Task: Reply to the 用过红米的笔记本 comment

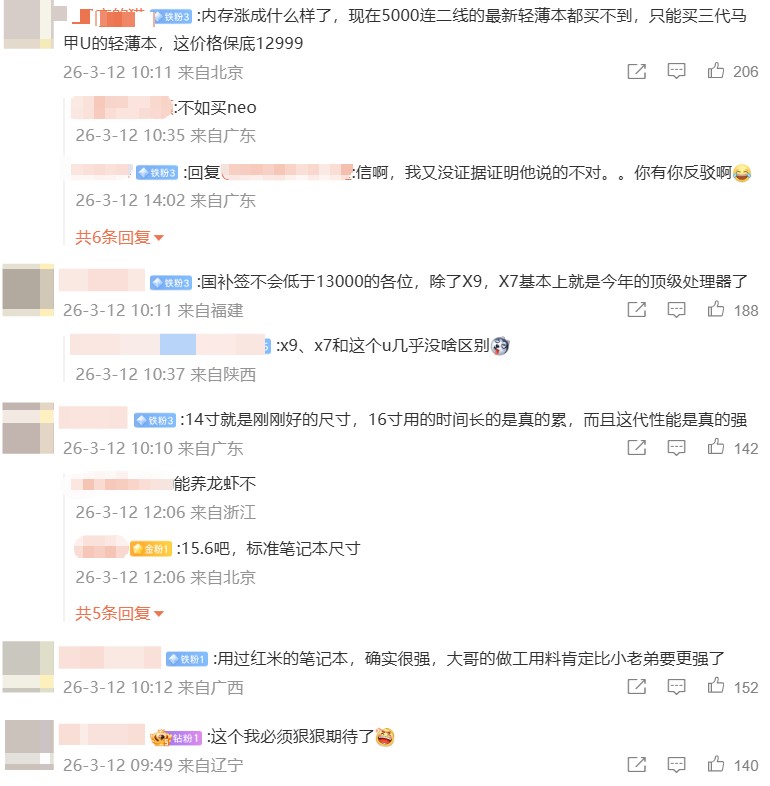Action: pyautogui.click(x=677, y=687)
